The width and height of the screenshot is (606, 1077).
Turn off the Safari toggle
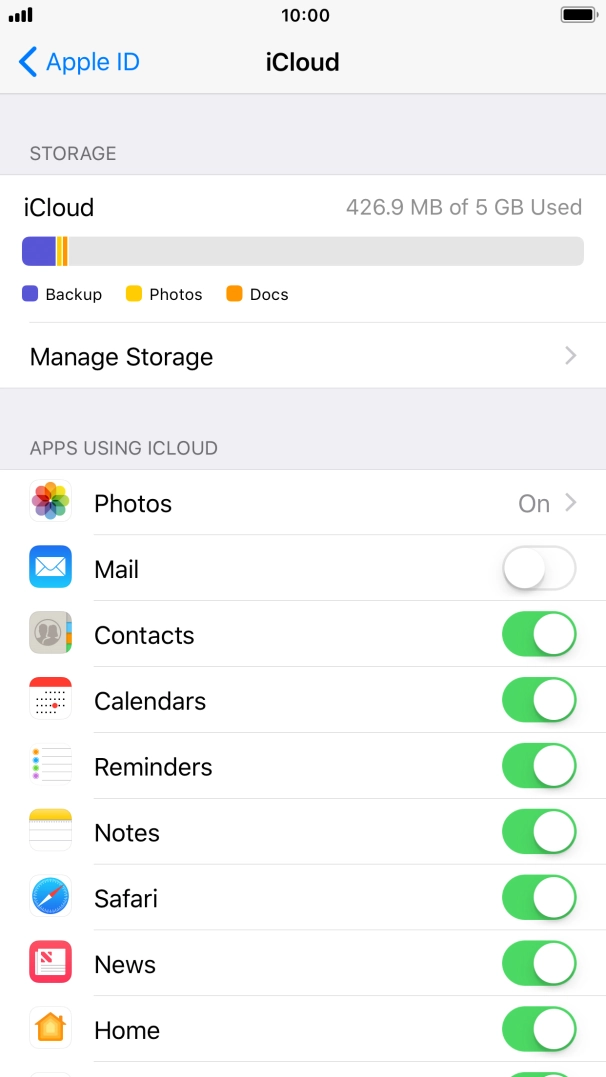(x=539, y=898)
